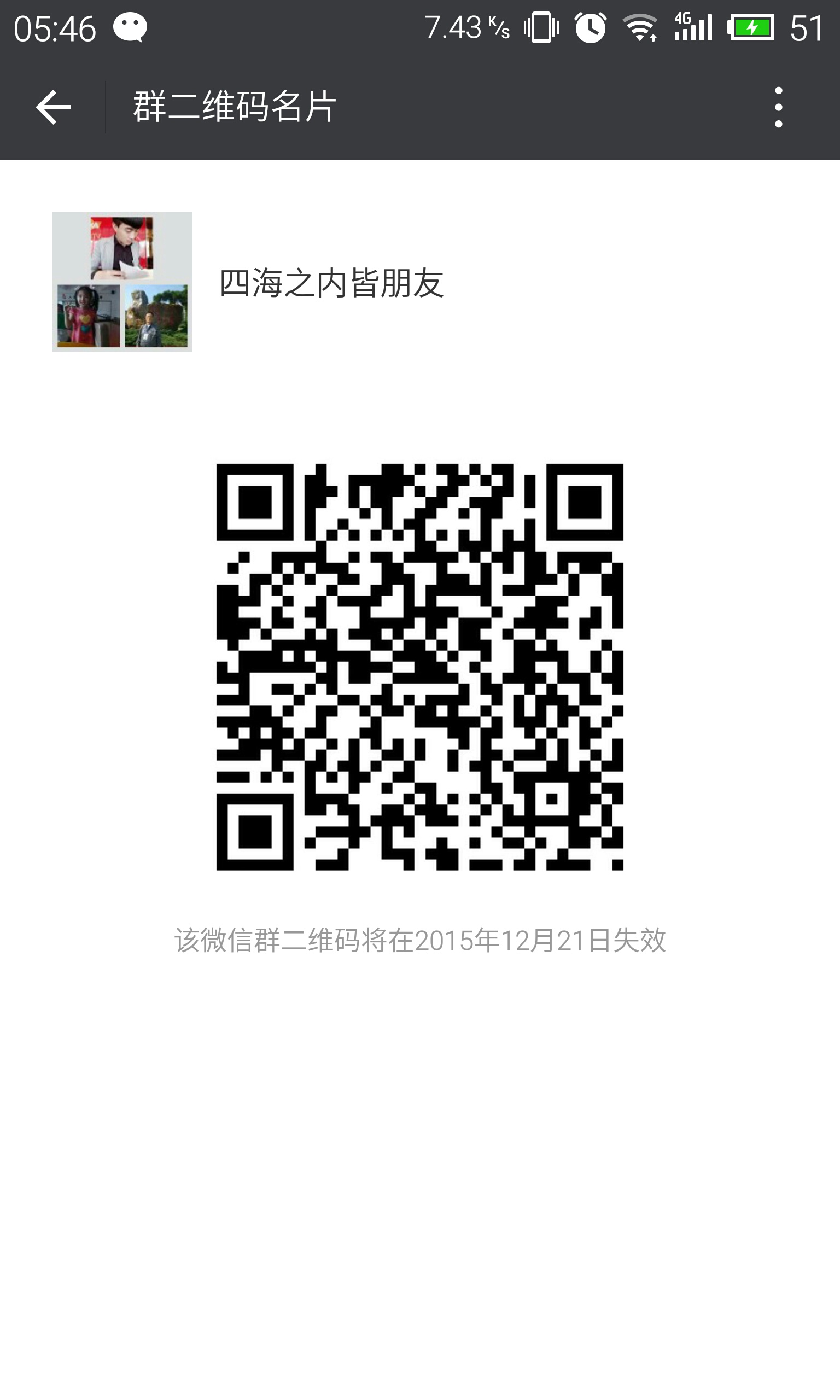
Task: Go back from the group QR code card
Action: pyautogui.click(x=52, y=107)
